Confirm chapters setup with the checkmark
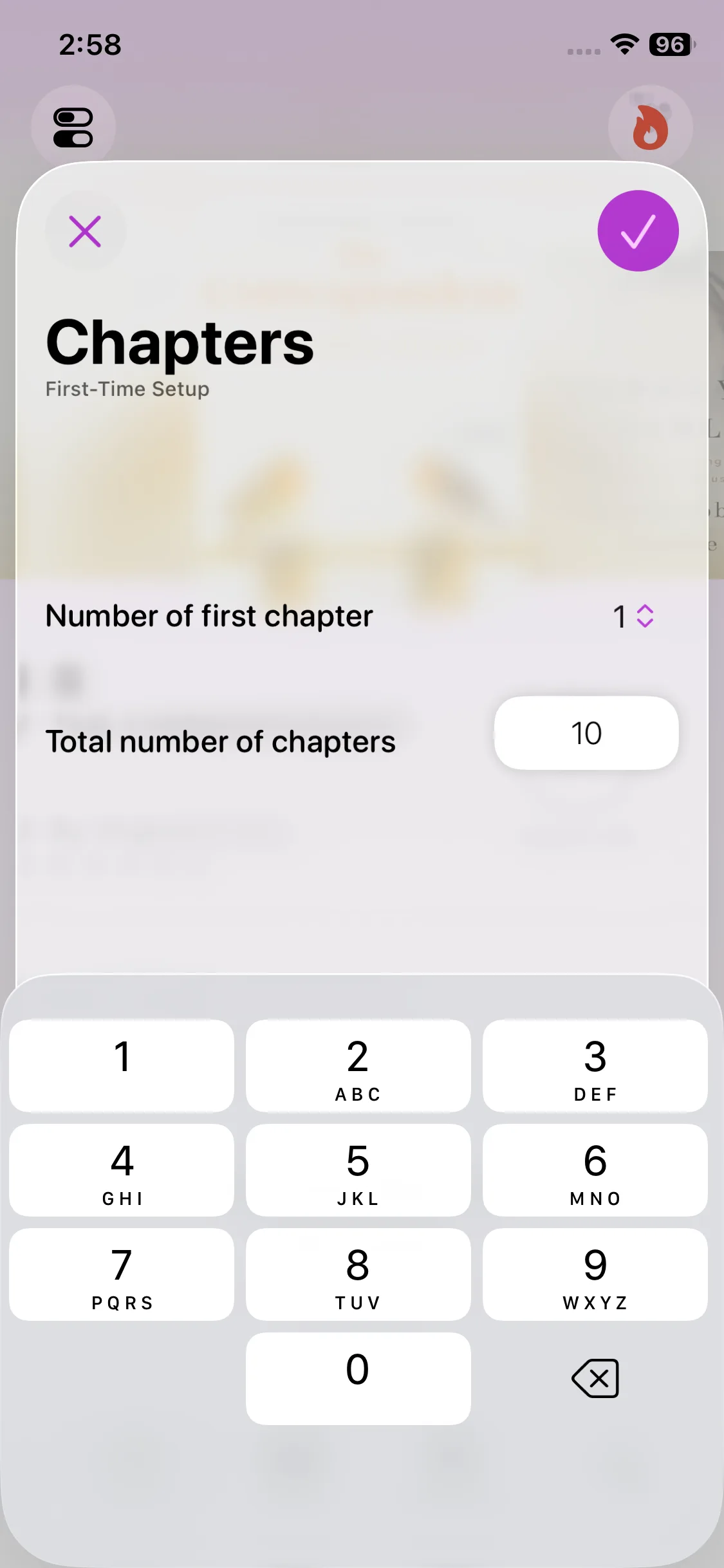 (x=638, y=231)
